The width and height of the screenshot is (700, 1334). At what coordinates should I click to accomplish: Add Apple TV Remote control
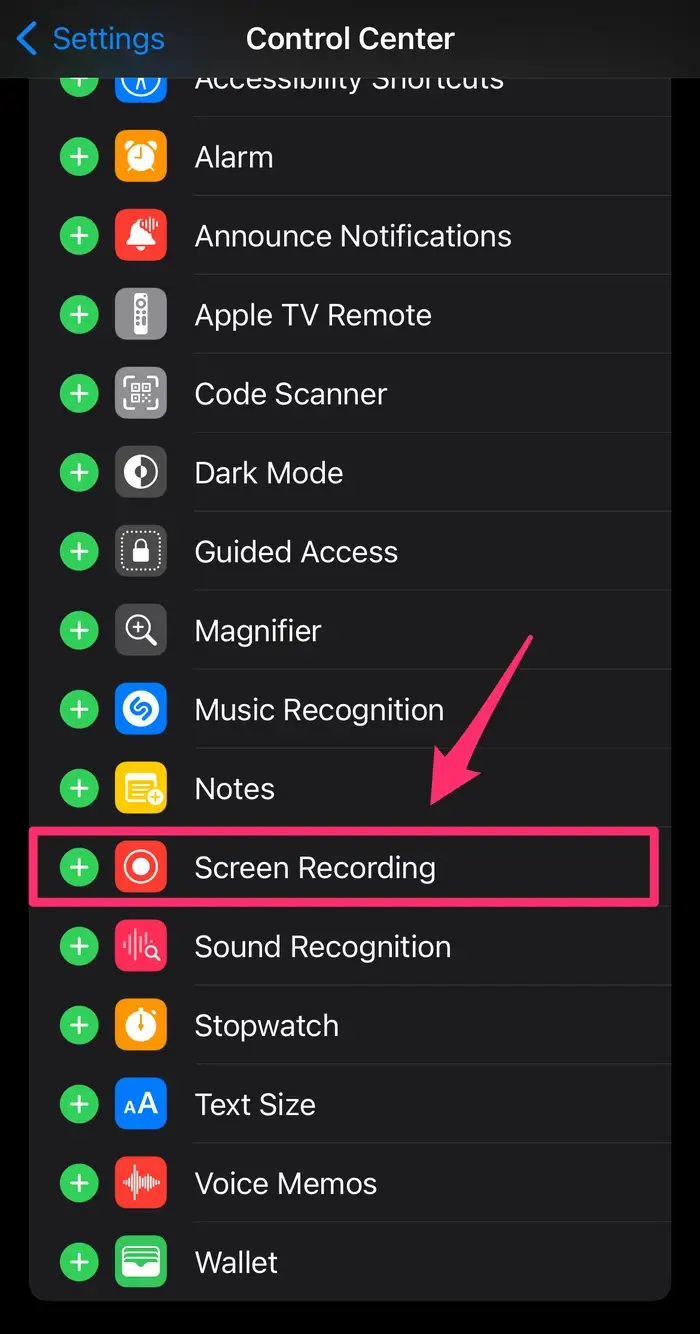pyautogui.click(x=79, y=315)
